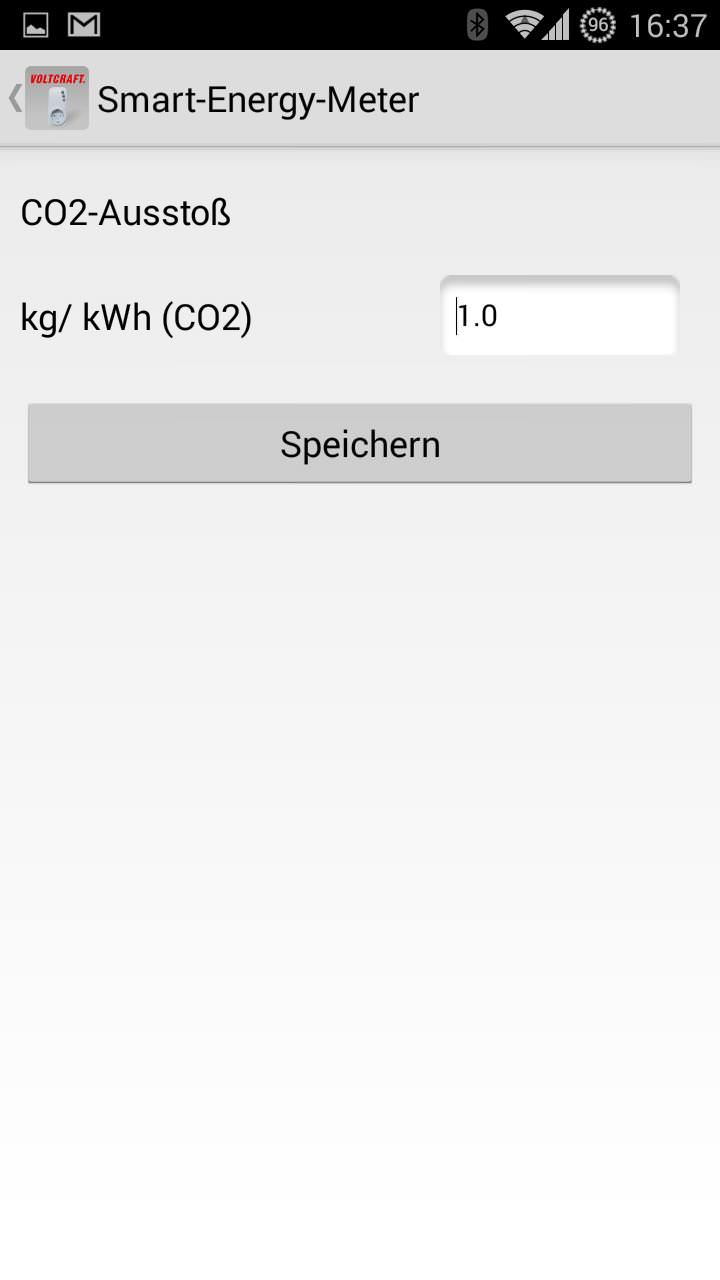Tap the Speichern button to save
This screenshot has height=1280, width=720.
(360, 444)
